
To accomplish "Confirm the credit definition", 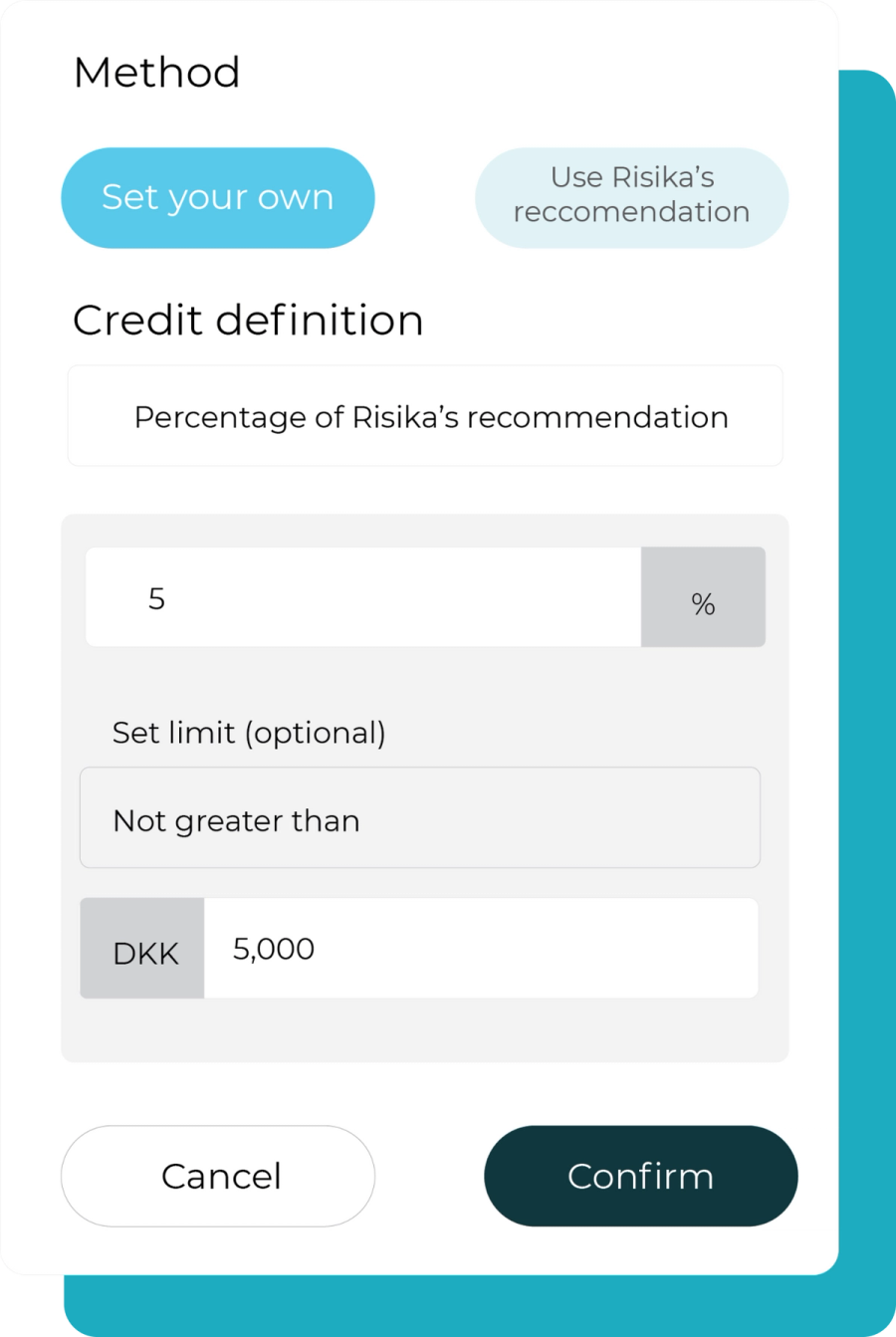I will [x=641, y=1176].
